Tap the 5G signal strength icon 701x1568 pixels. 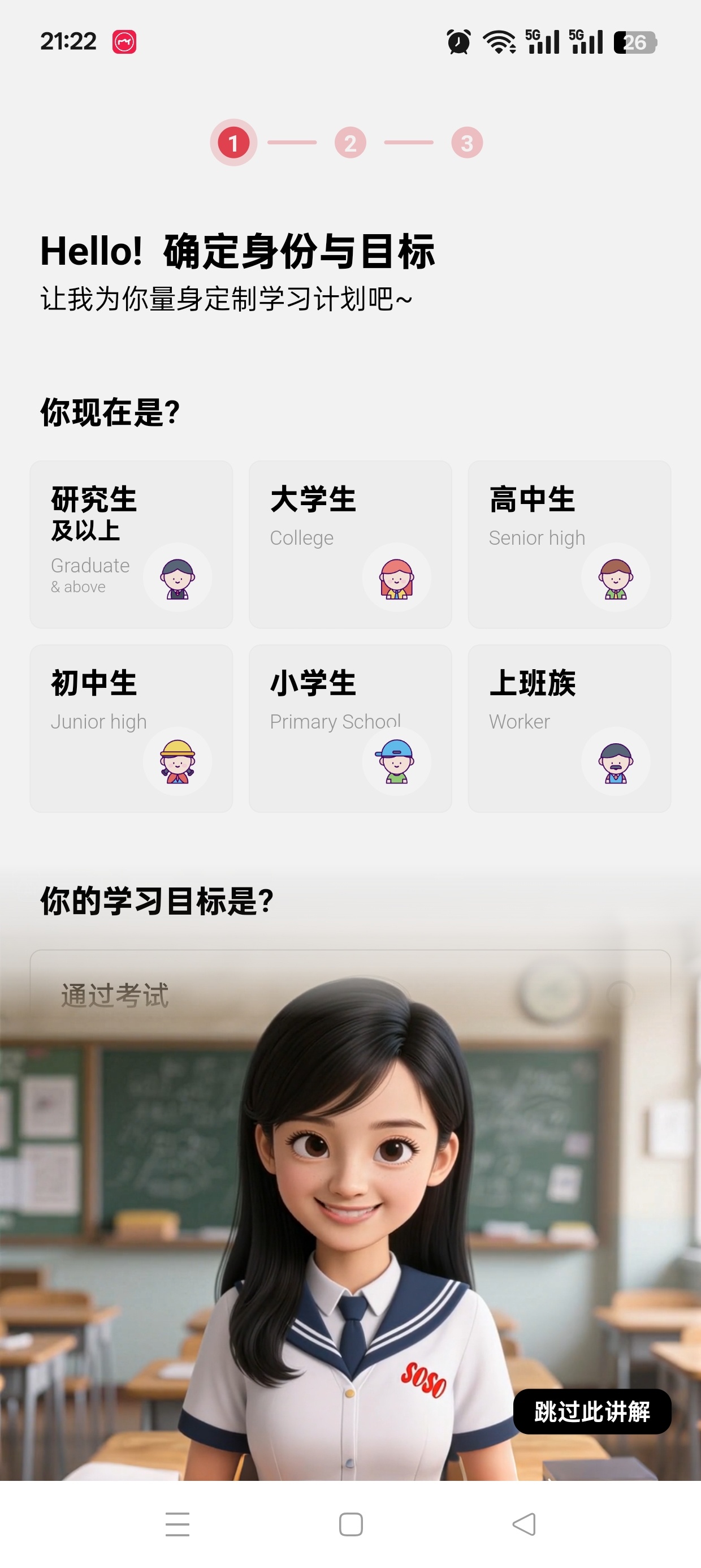(x=543, y=41)
